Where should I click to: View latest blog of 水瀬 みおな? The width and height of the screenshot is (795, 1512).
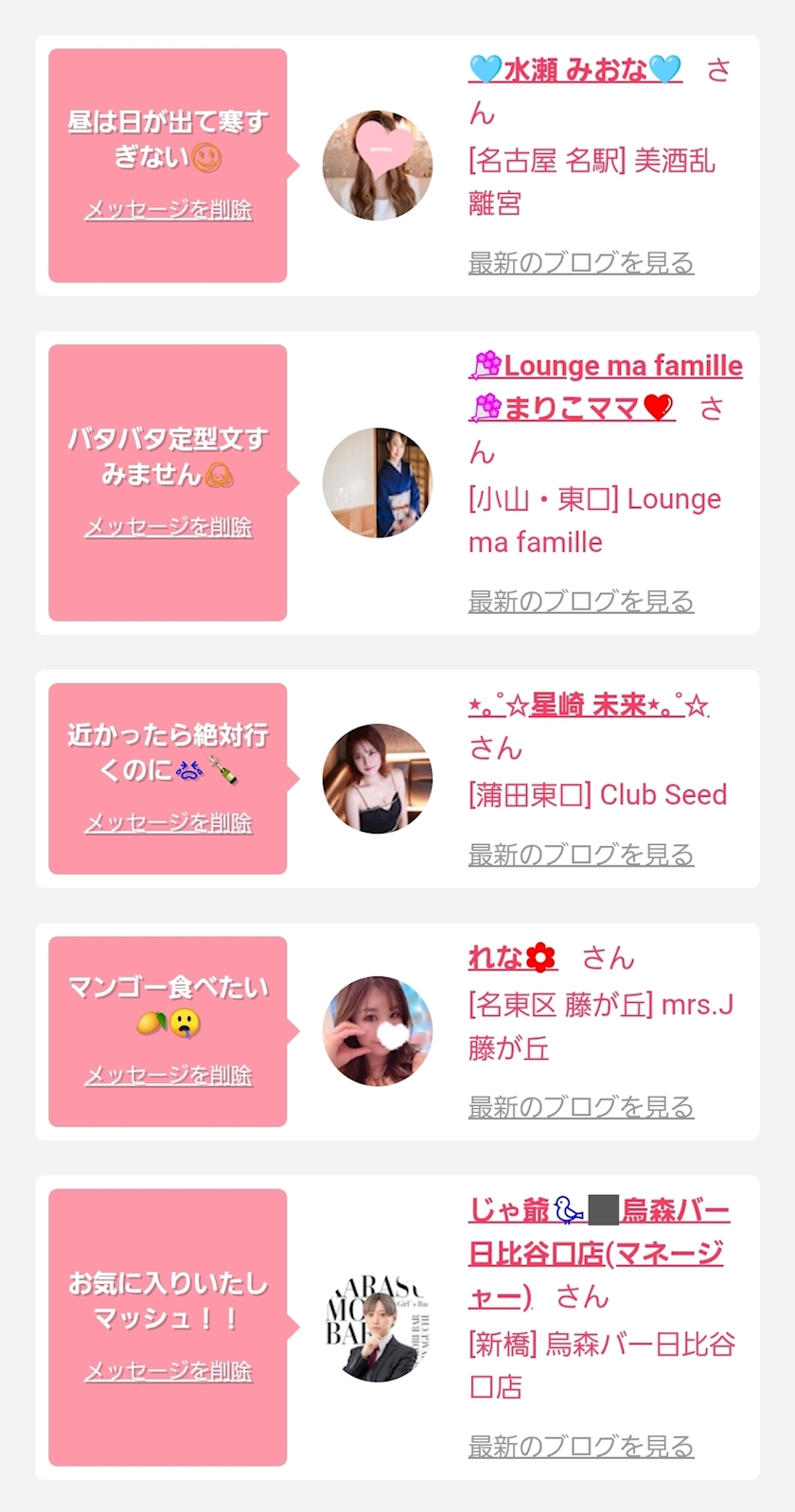(581, 263)
